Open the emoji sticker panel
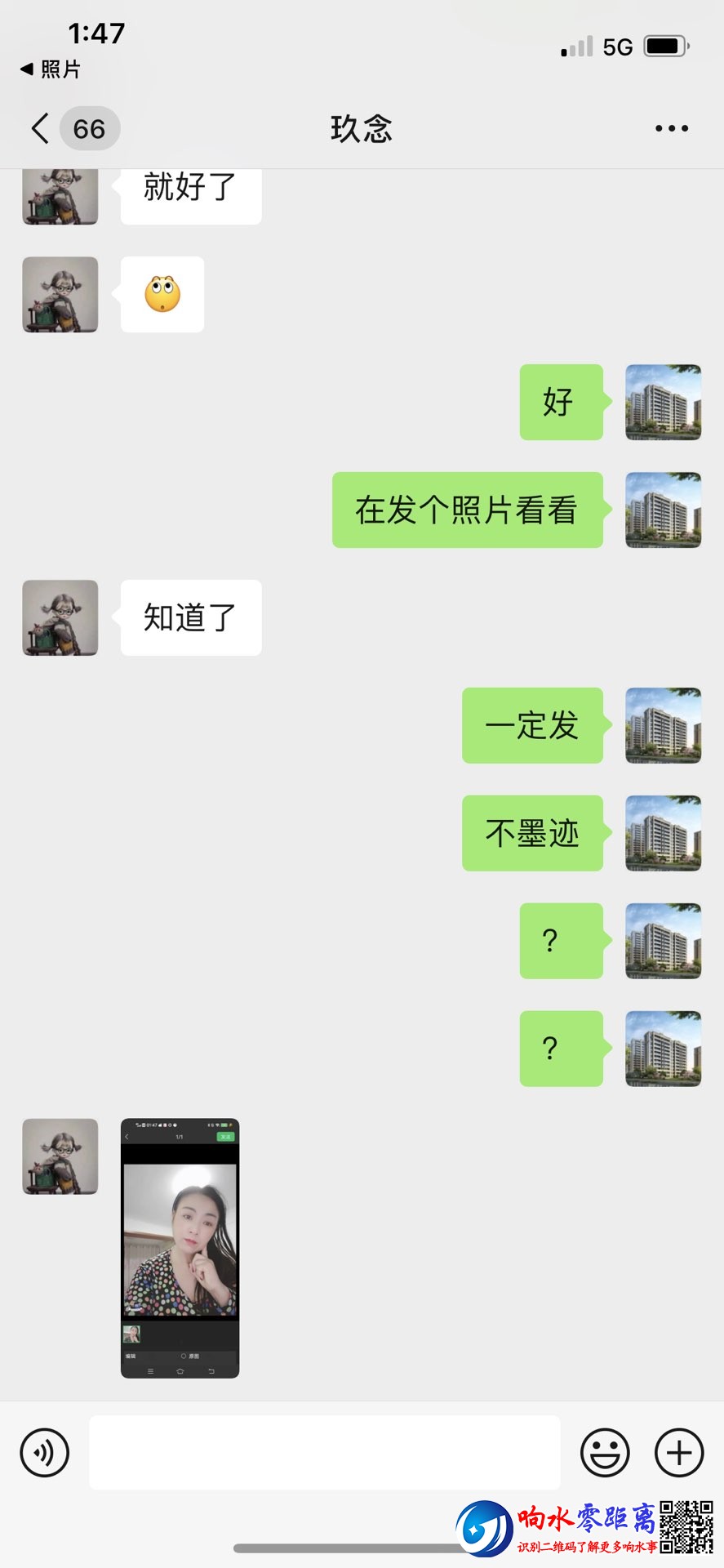Screen dimensions: 724x1568 click(605, 1453)
